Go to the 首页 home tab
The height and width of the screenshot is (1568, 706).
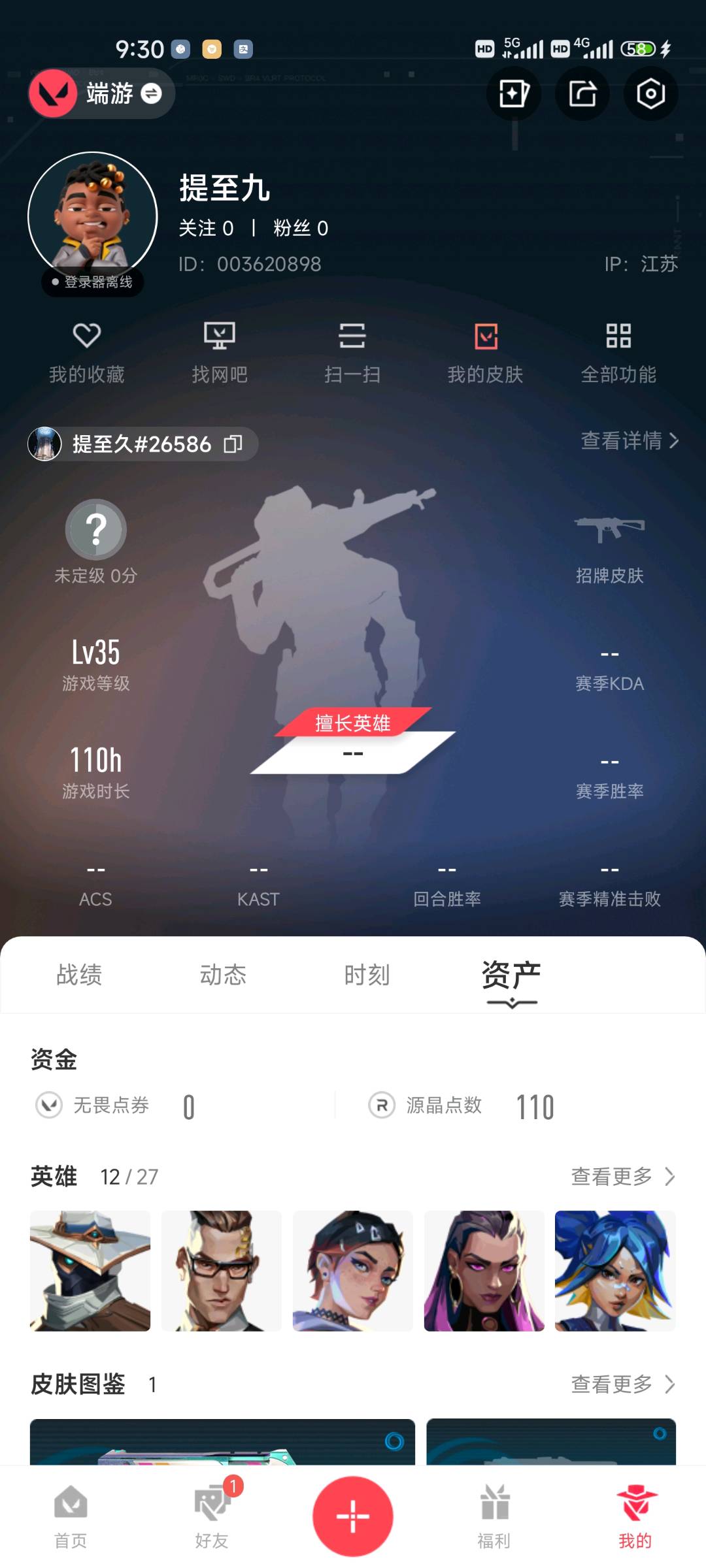point(71,1517)
